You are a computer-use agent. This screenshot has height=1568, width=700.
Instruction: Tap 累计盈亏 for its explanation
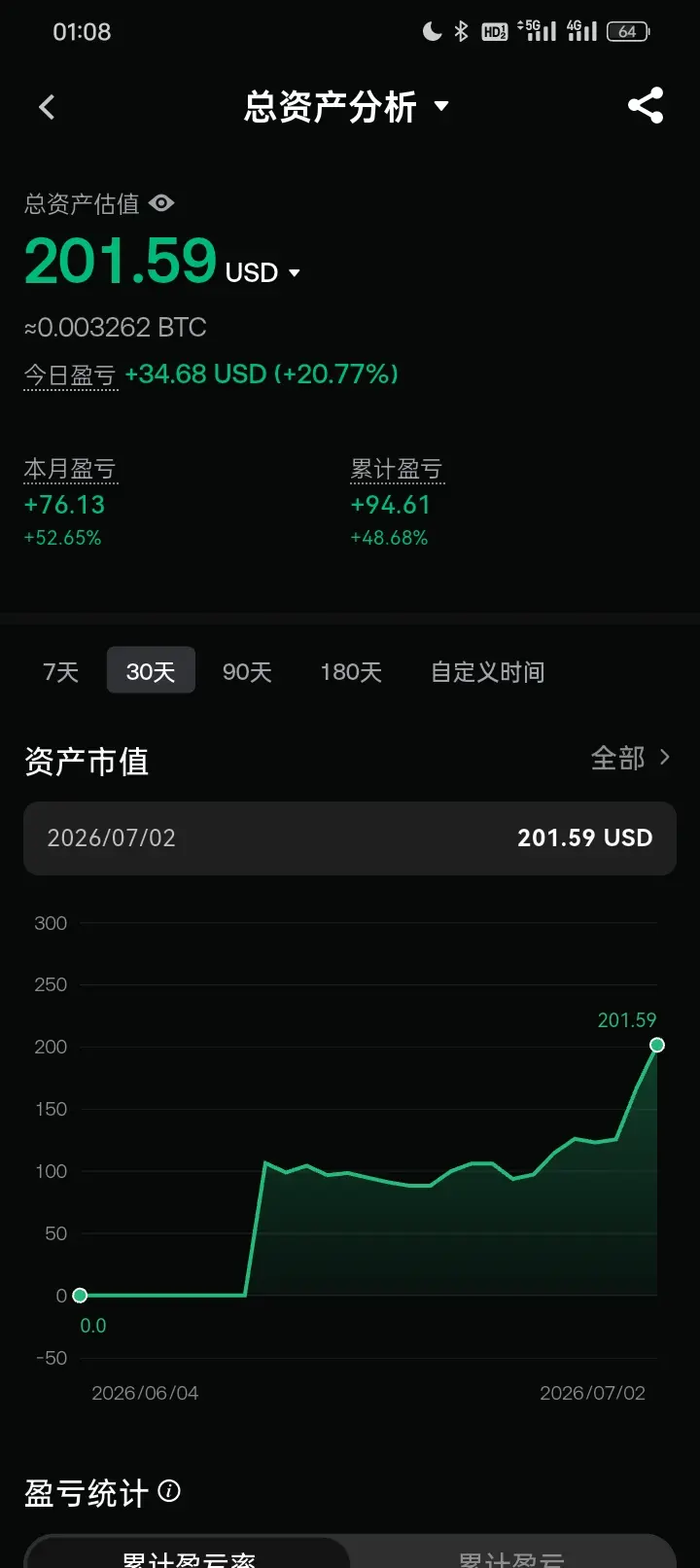(397, 469)
